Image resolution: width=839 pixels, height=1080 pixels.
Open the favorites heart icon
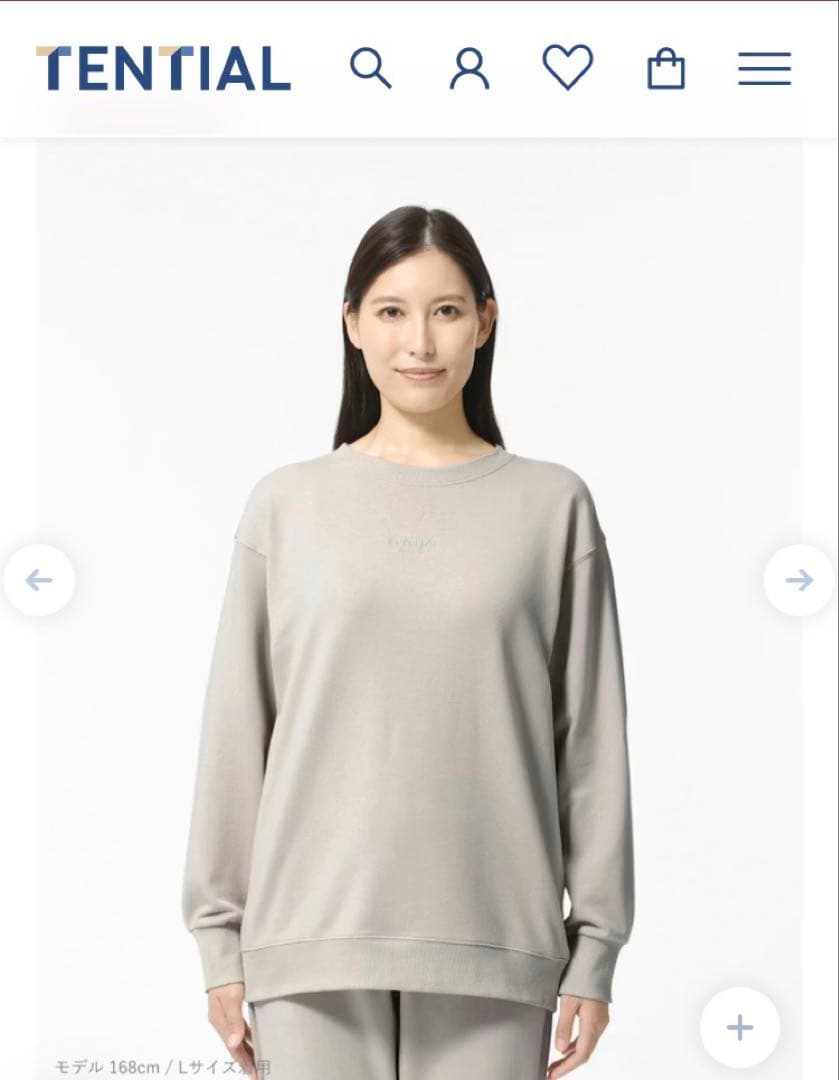[567, 68]
